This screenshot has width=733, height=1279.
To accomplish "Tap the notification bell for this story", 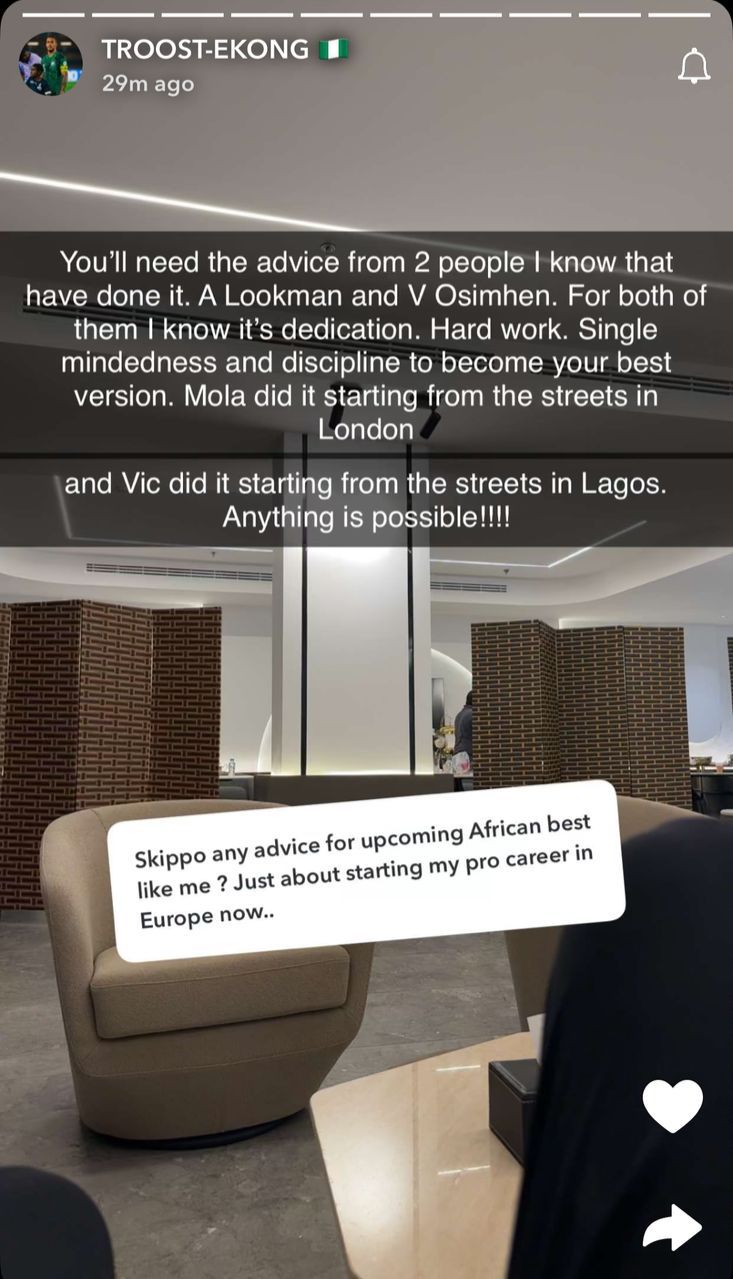I will point(693,66).
